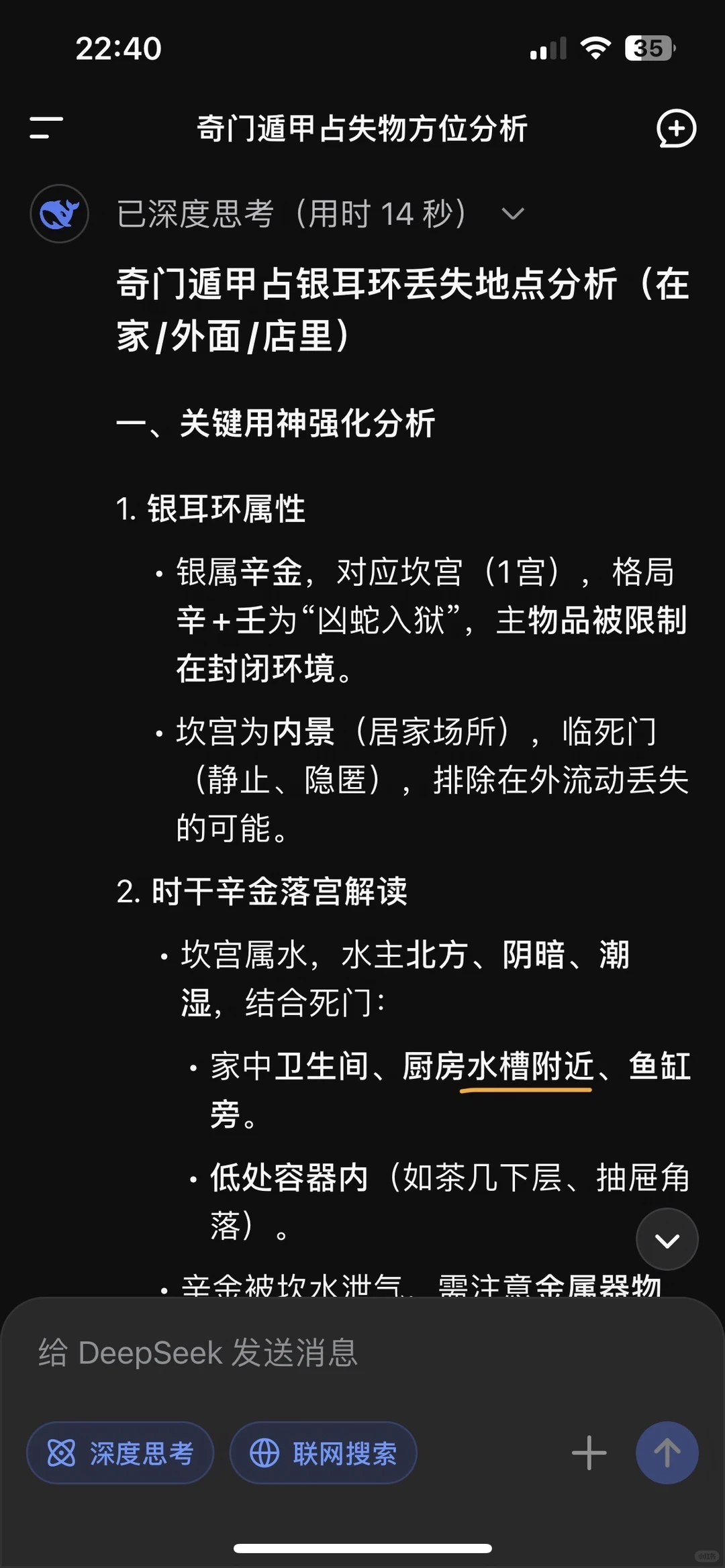The height and width of the screenshot is (1568, 725).
Task: Open the plus attachment button
Action: pyautogui.click(x=589, y=1453)
